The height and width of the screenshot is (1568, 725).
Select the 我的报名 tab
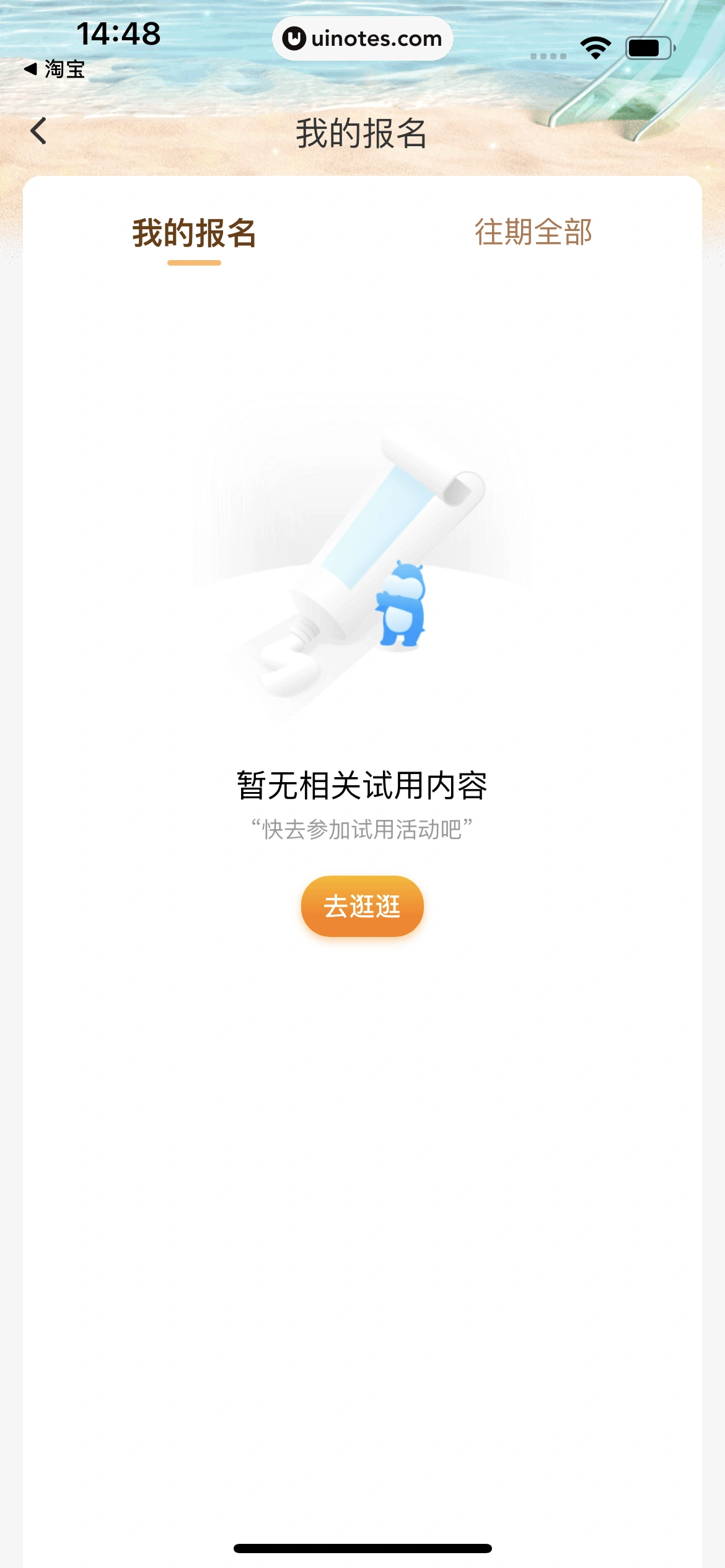[194, 234]
